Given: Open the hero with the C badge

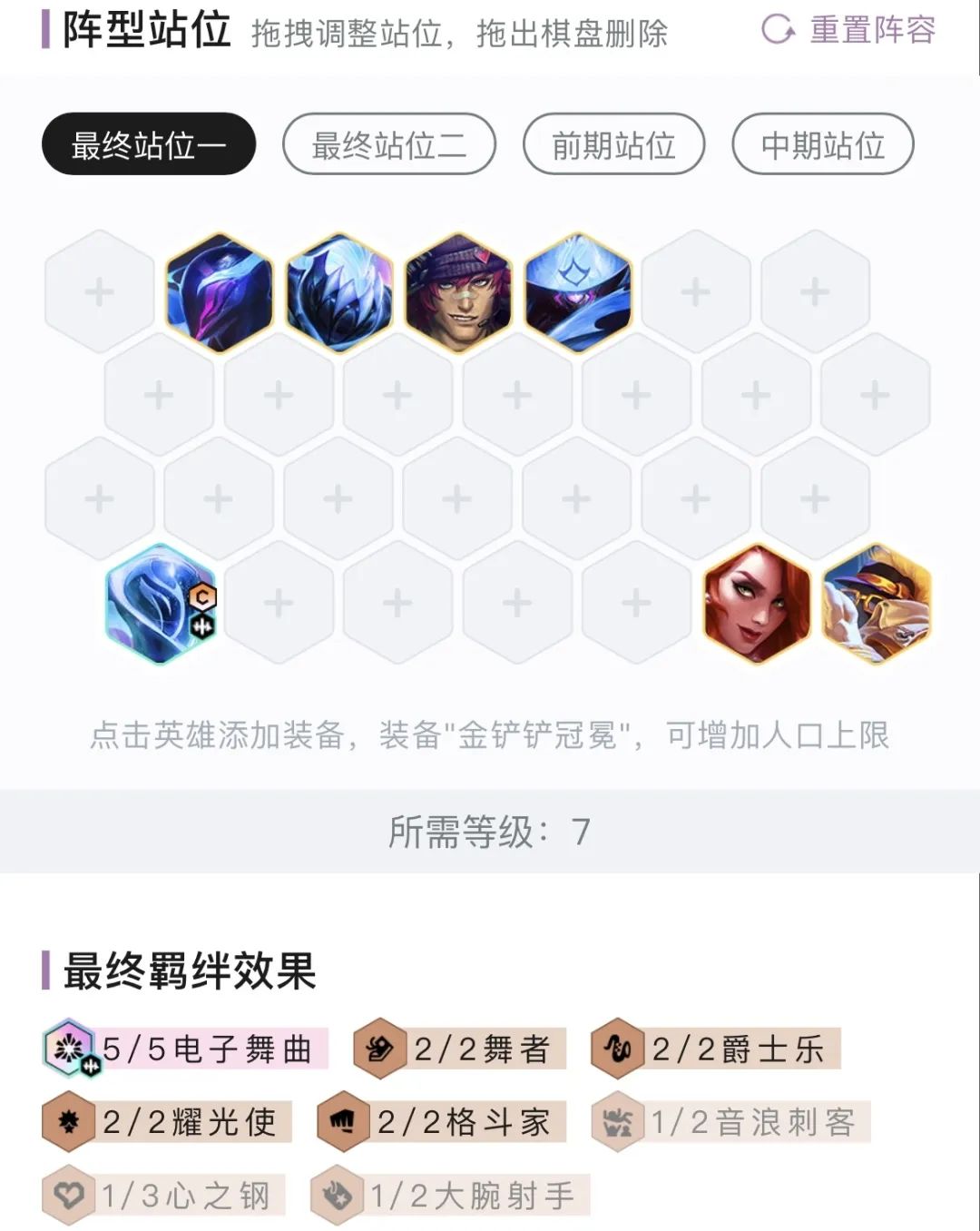Looking at the screenshot, I should (x=160, y=604).
